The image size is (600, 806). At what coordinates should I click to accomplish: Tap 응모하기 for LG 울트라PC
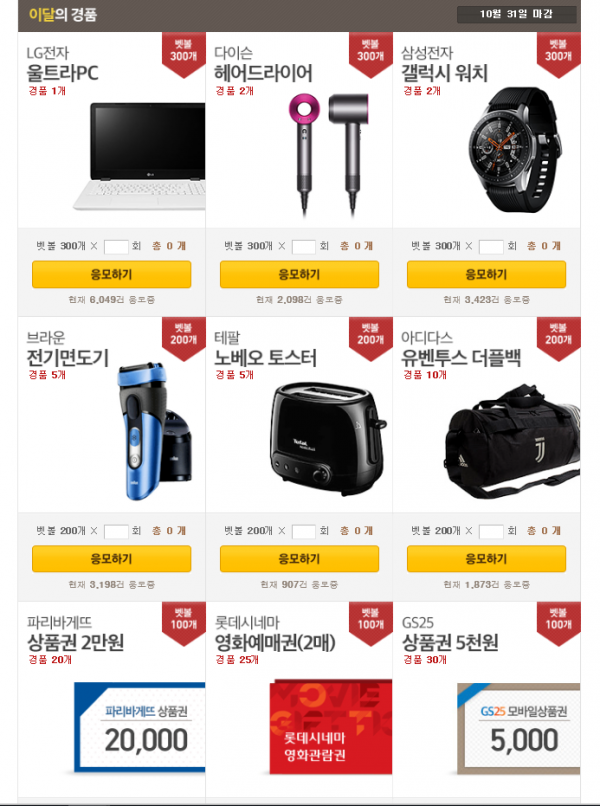111,274
